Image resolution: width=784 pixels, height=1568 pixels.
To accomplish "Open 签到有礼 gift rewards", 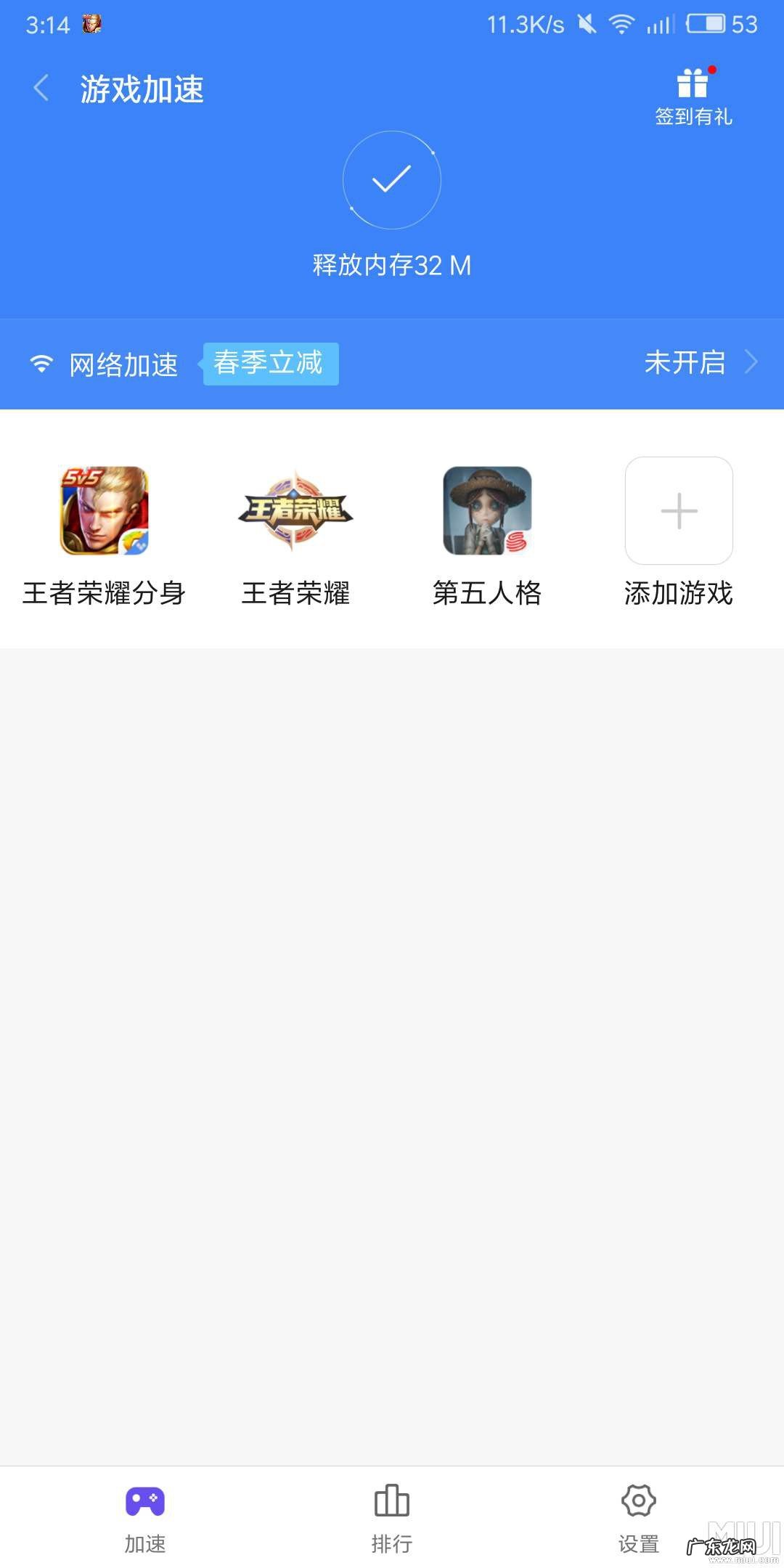I will pyautogui.click(x=693, y=91).
